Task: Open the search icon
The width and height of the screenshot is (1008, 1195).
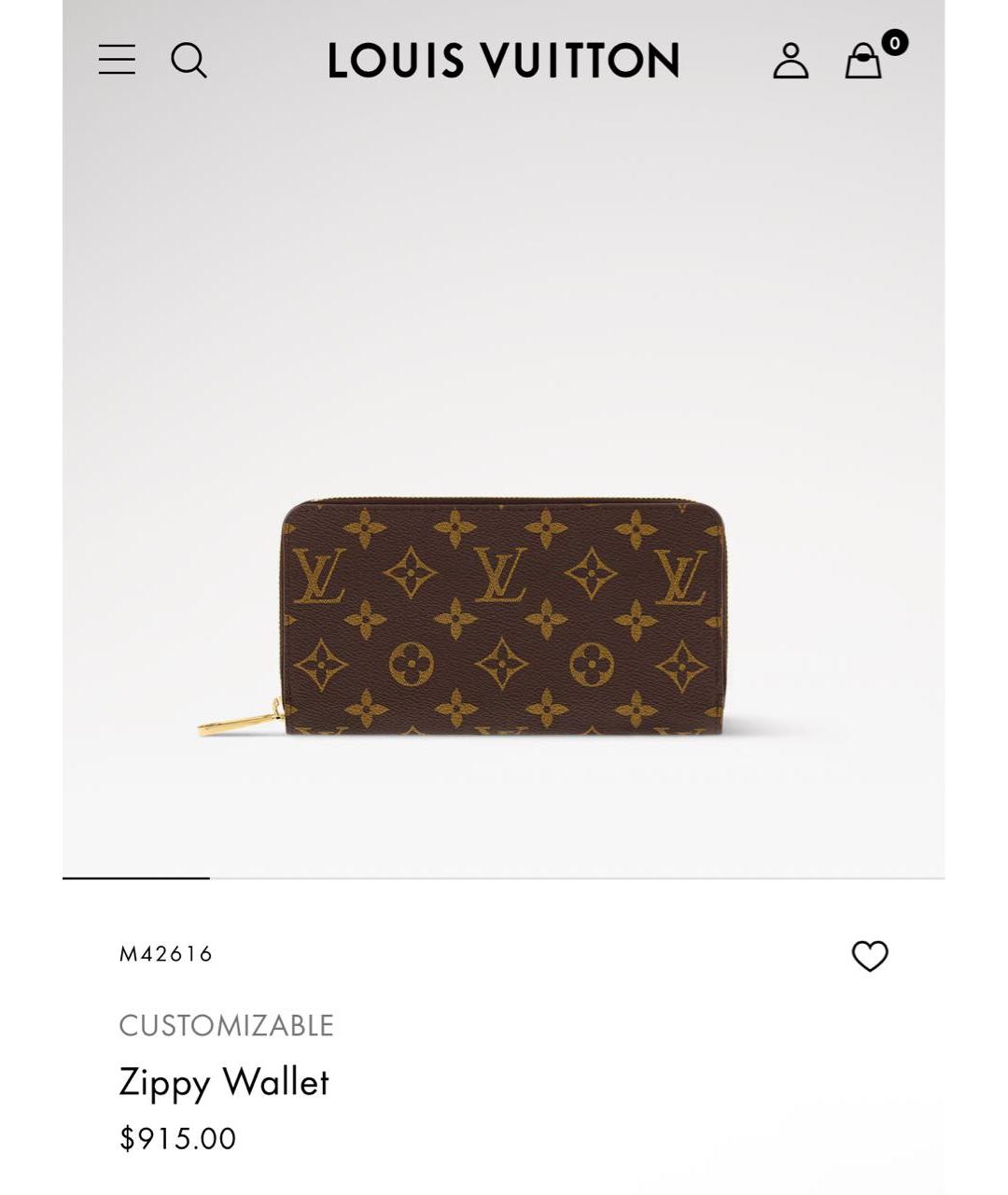Action: 189,61
